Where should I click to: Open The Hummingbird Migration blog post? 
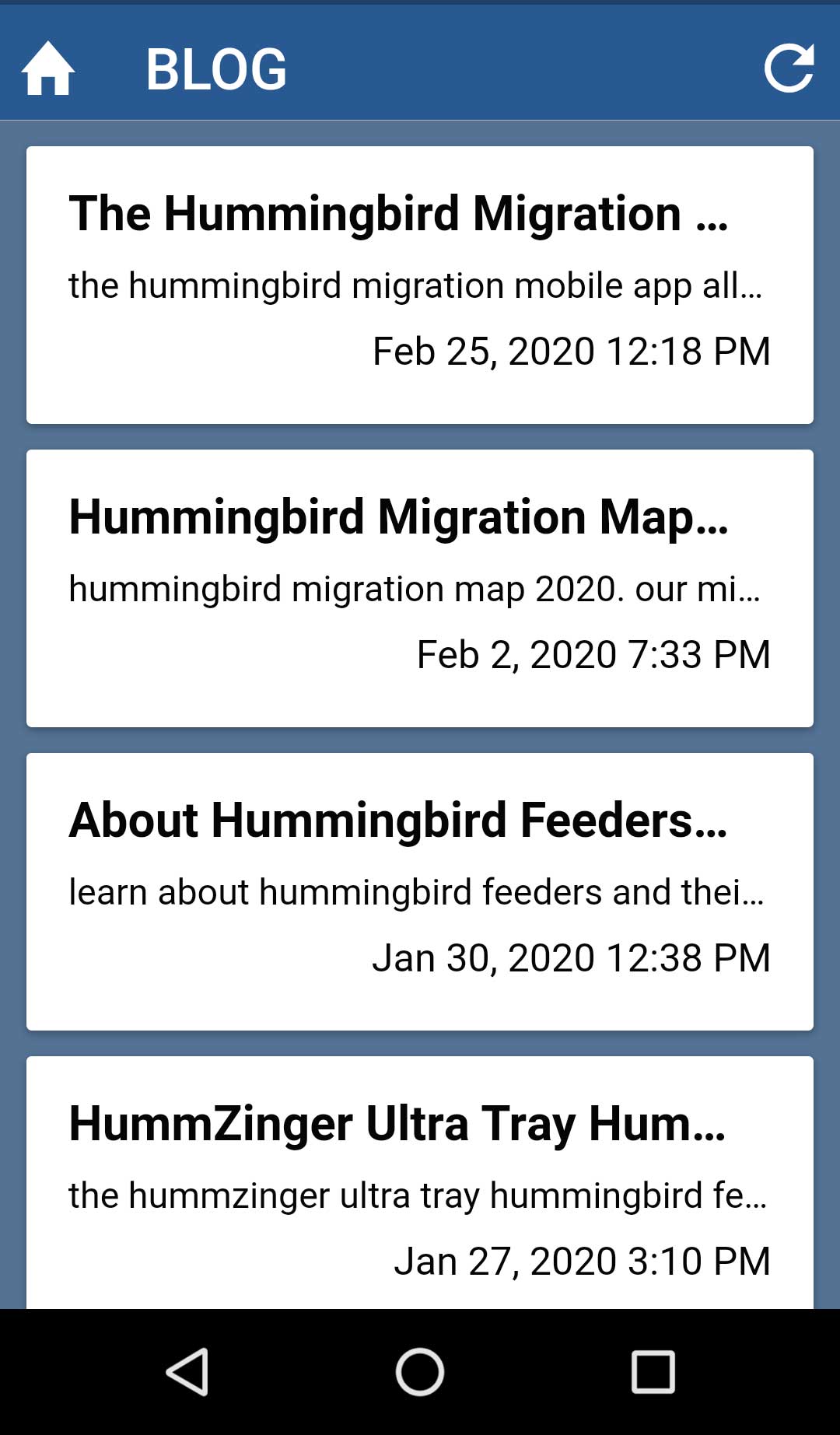(x=420, y=285)
